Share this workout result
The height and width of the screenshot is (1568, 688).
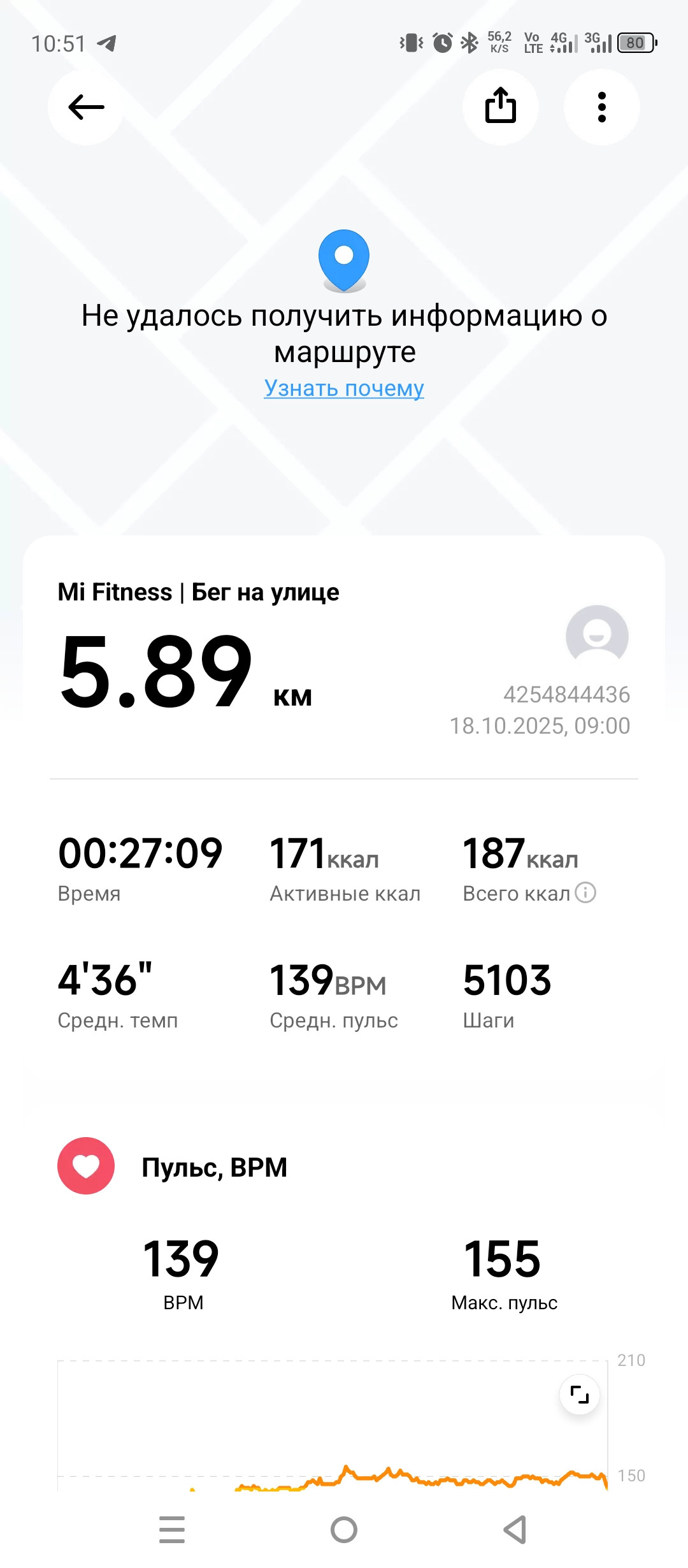click(x=500, y=107)
